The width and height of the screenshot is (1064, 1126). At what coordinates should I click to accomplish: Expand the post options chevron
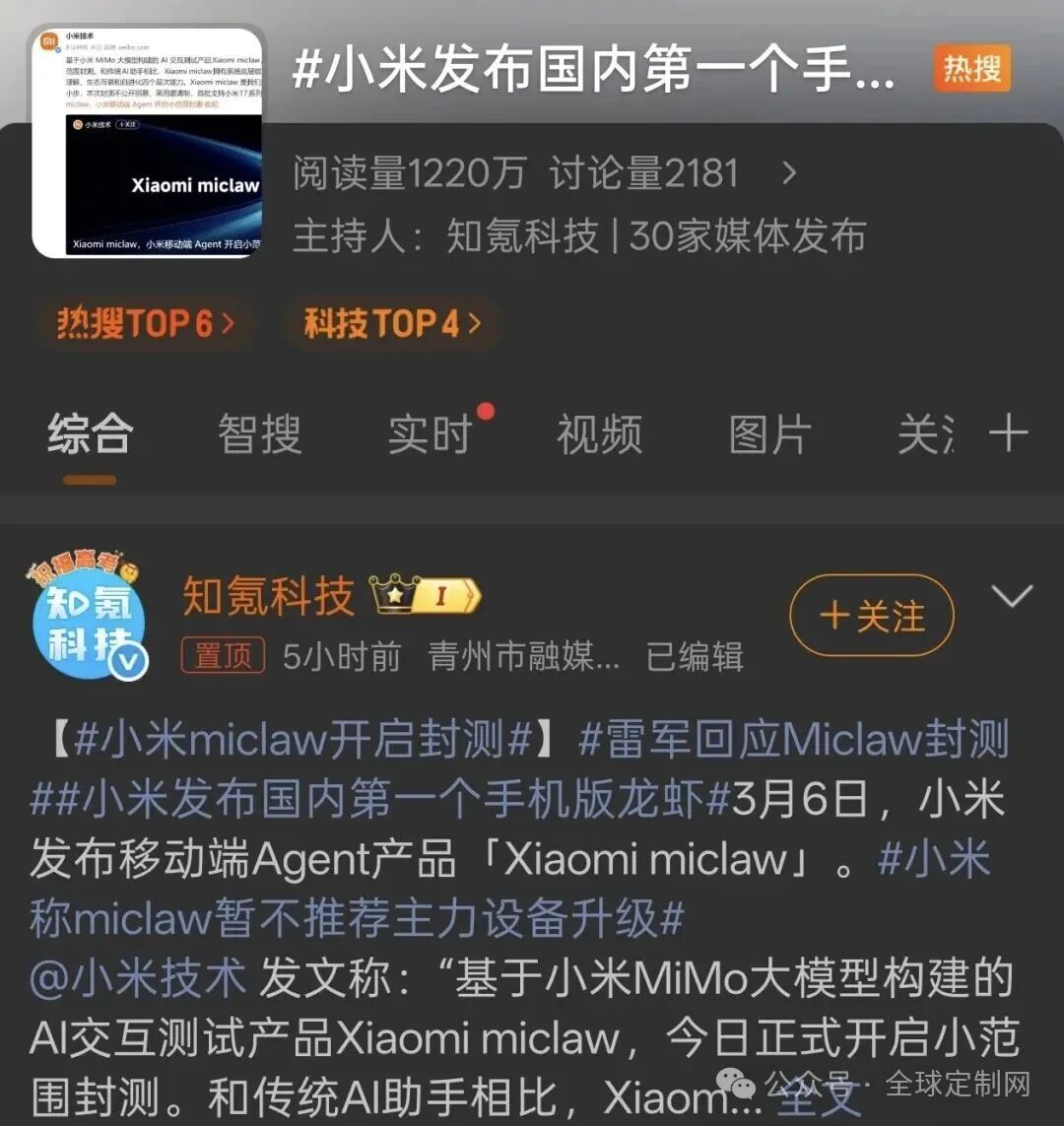[x=1012, y=596]
